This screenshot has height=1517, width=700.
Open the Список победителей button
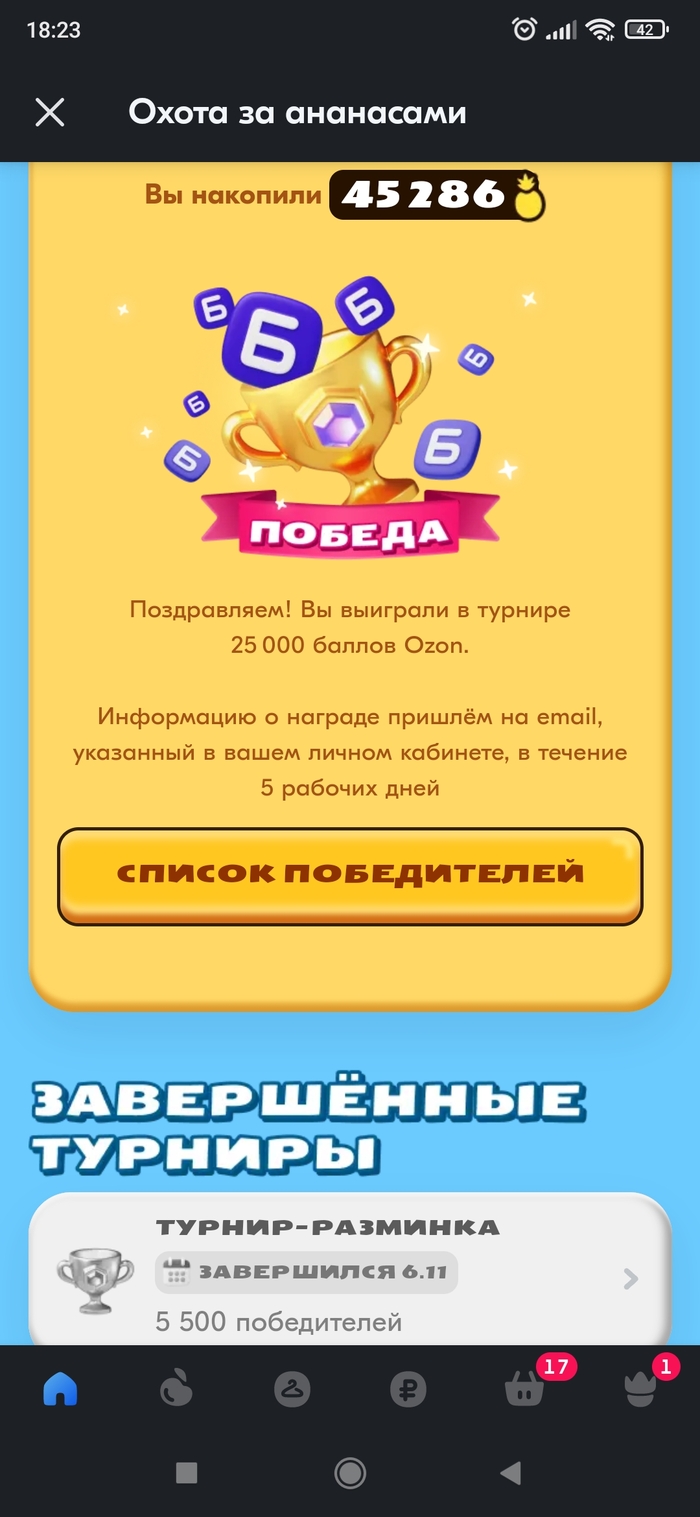point(350,875)
